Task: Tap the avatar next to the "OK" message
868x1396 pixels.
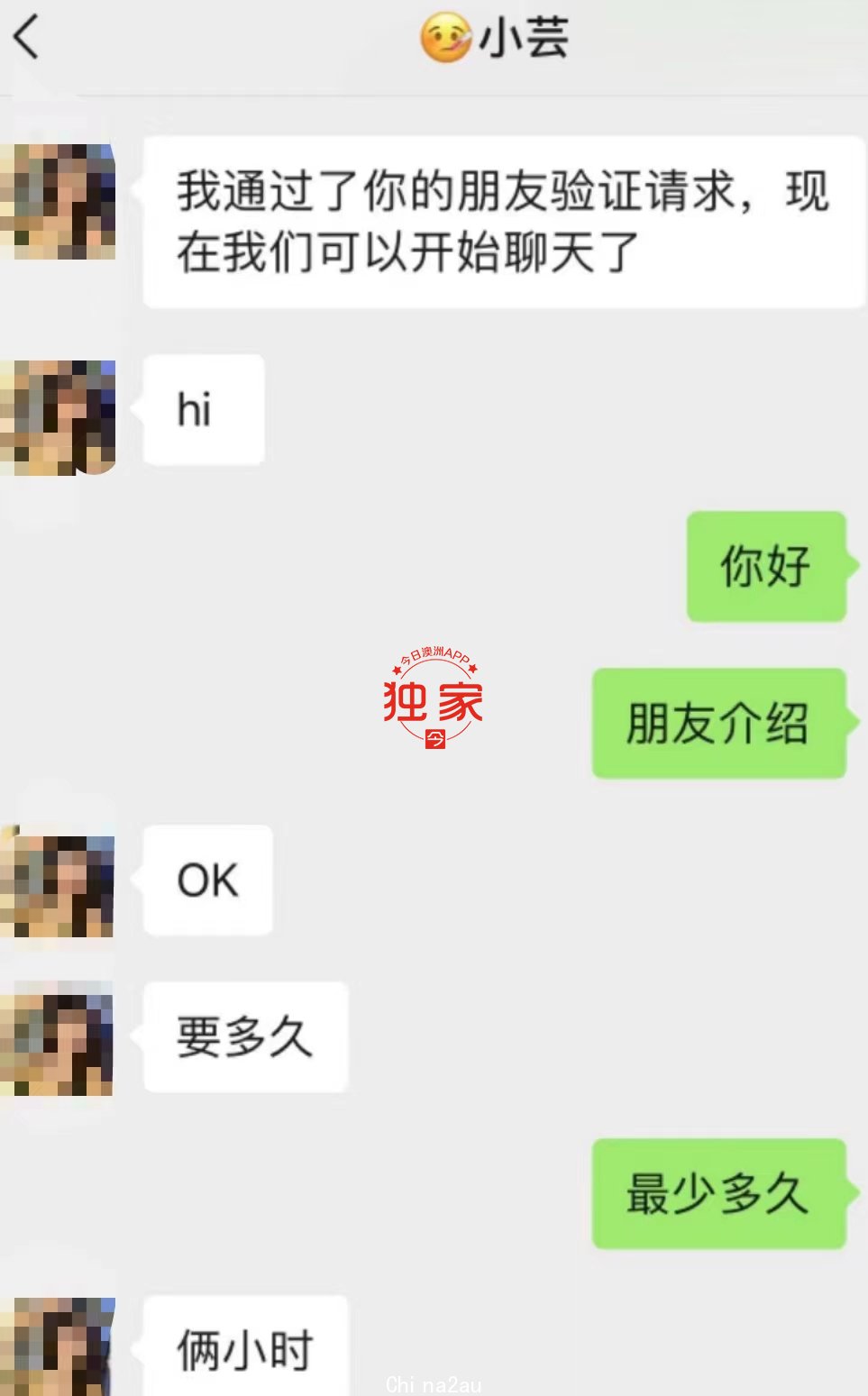Action: [58, 886]
